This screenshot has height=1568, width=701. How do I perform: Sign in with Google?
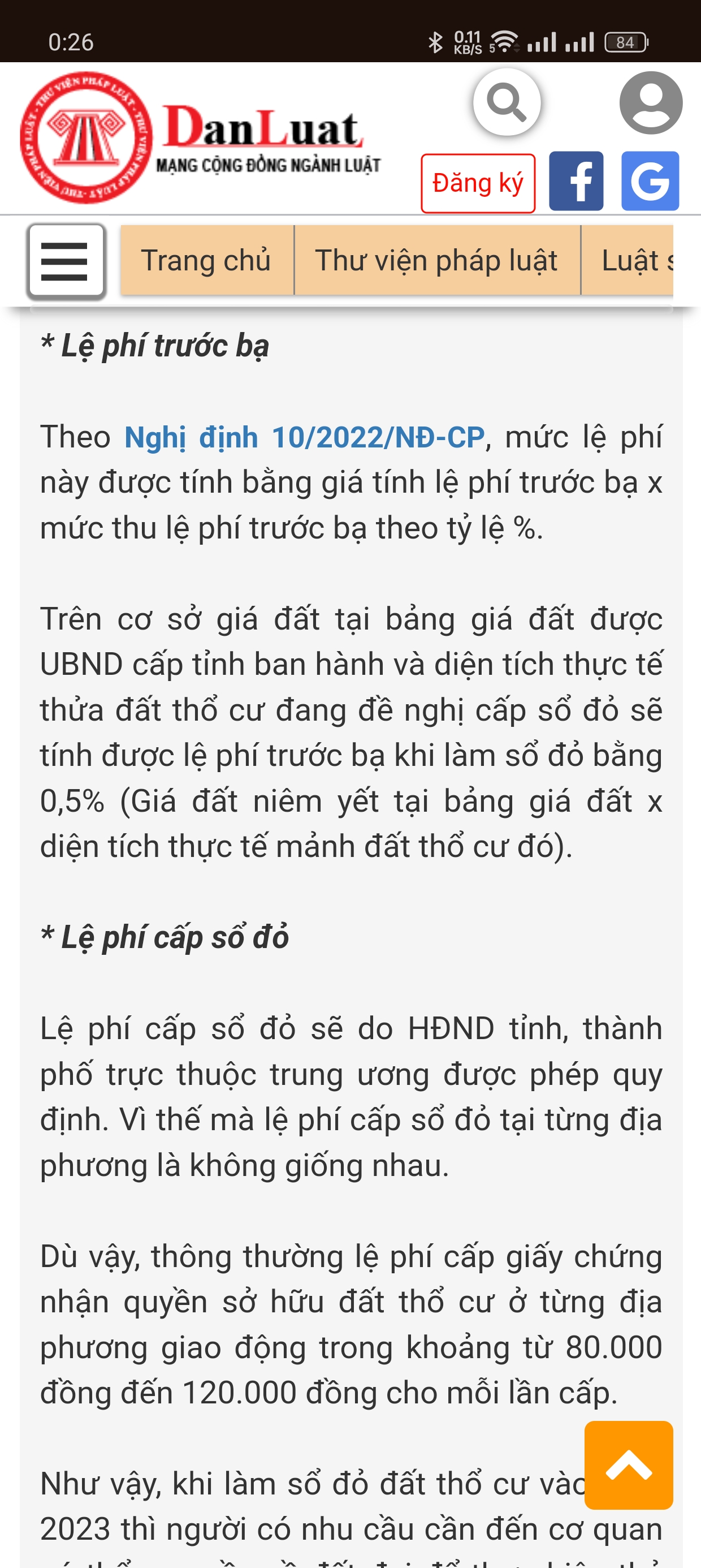650,182
